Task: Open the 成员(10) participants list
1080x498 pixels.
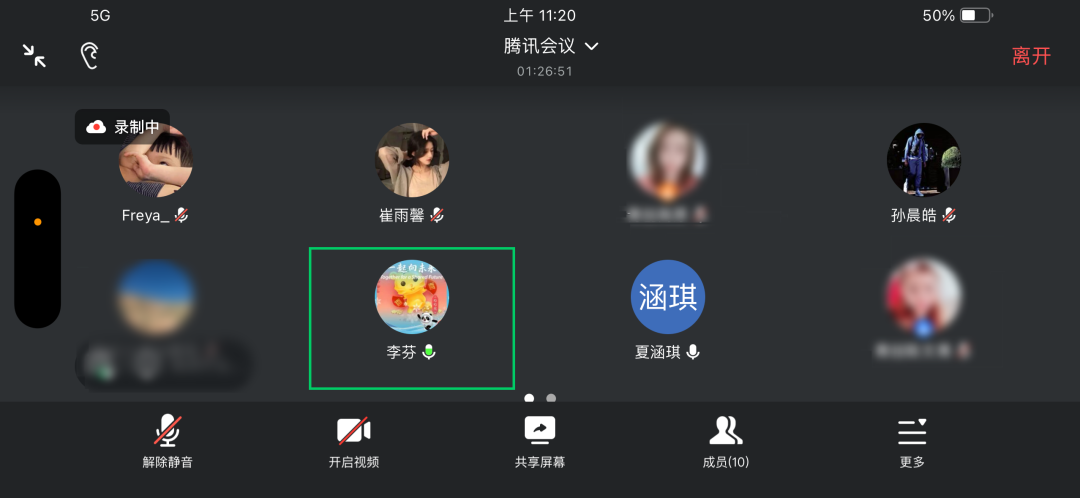Action: (x=726, y=441)
